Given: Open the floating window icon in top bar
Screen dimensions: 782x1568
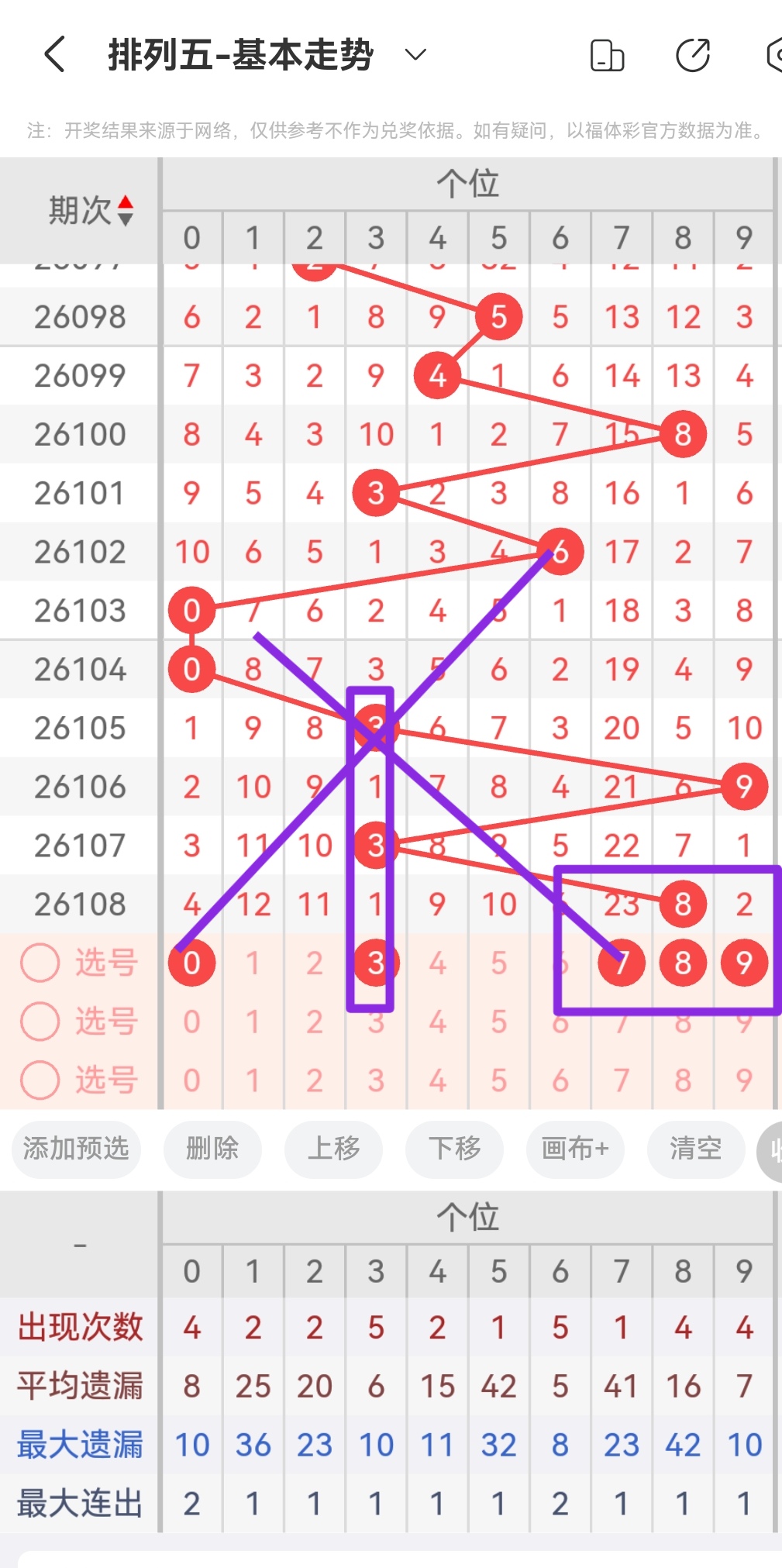Looking at the screenshot, I should tap(608, 55).
